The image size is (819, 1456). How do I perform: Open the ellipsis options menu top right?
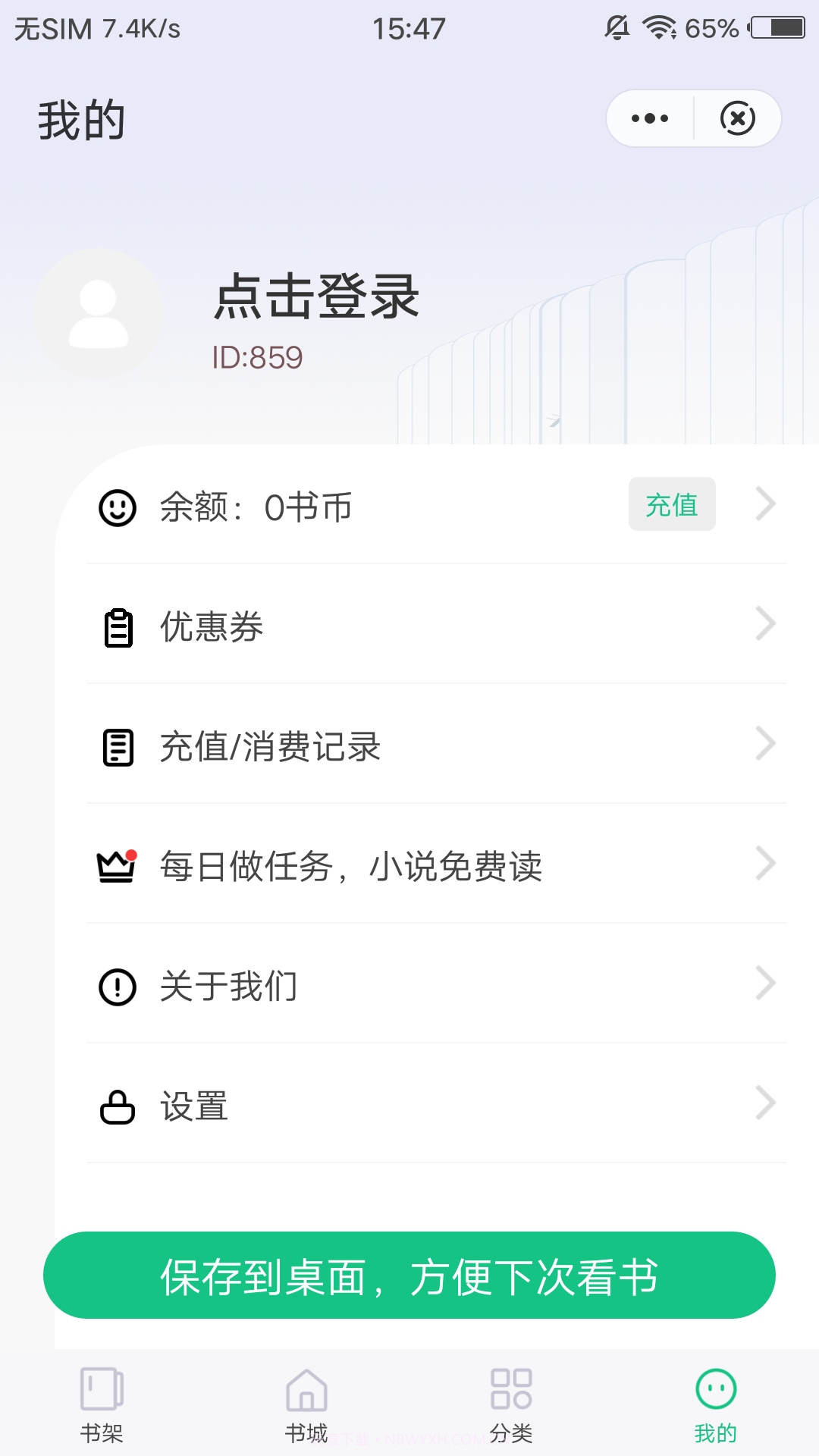[x=649, y=118]
